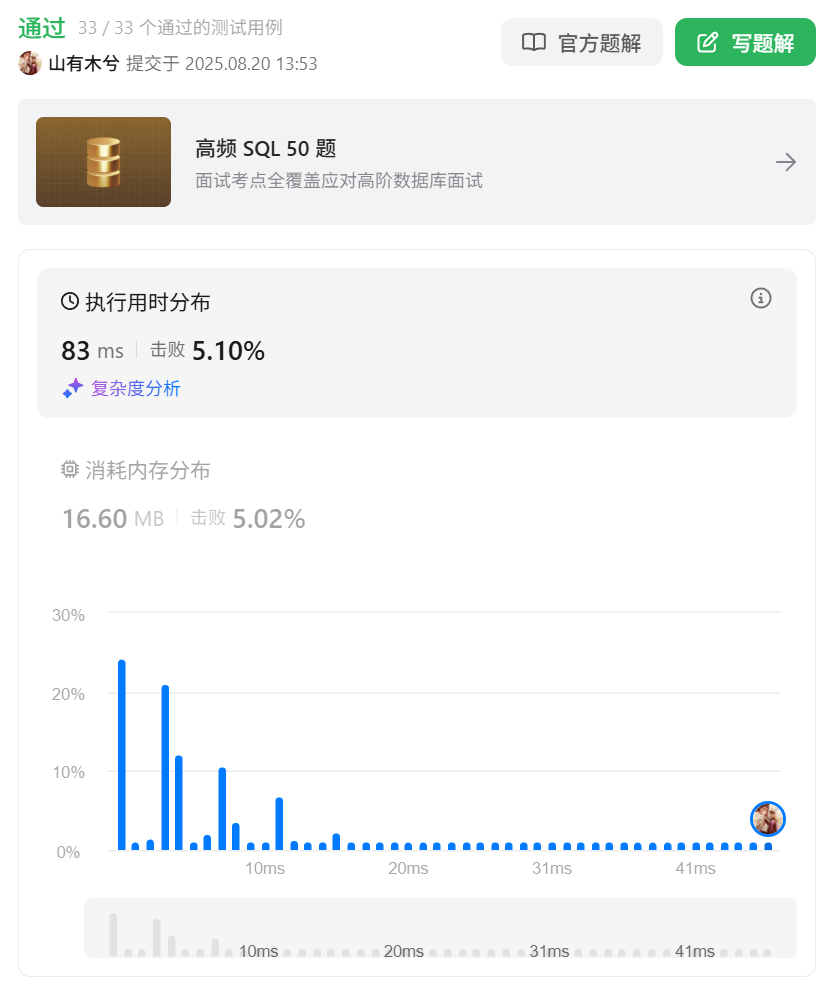Open the 执行用时分布 info icon

click(761, 298)
